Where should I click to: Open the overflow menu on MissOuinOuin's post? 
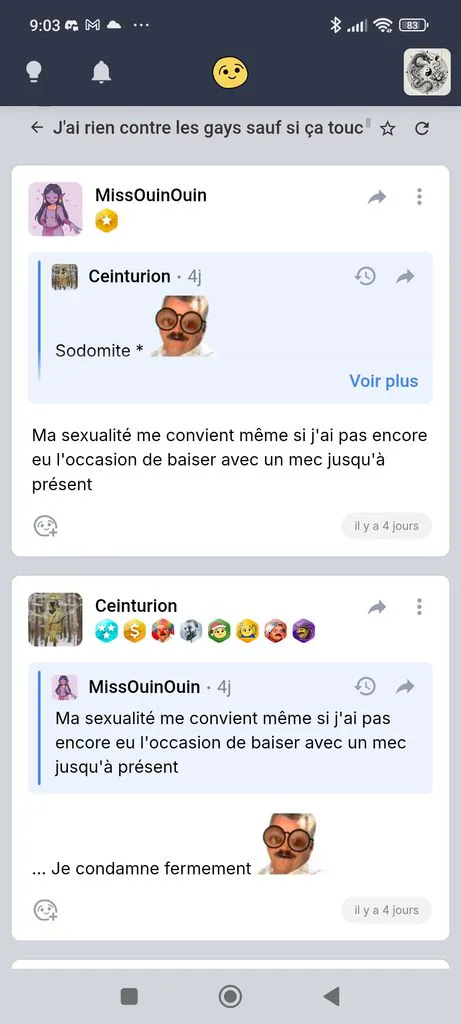(x=419, y=197)
